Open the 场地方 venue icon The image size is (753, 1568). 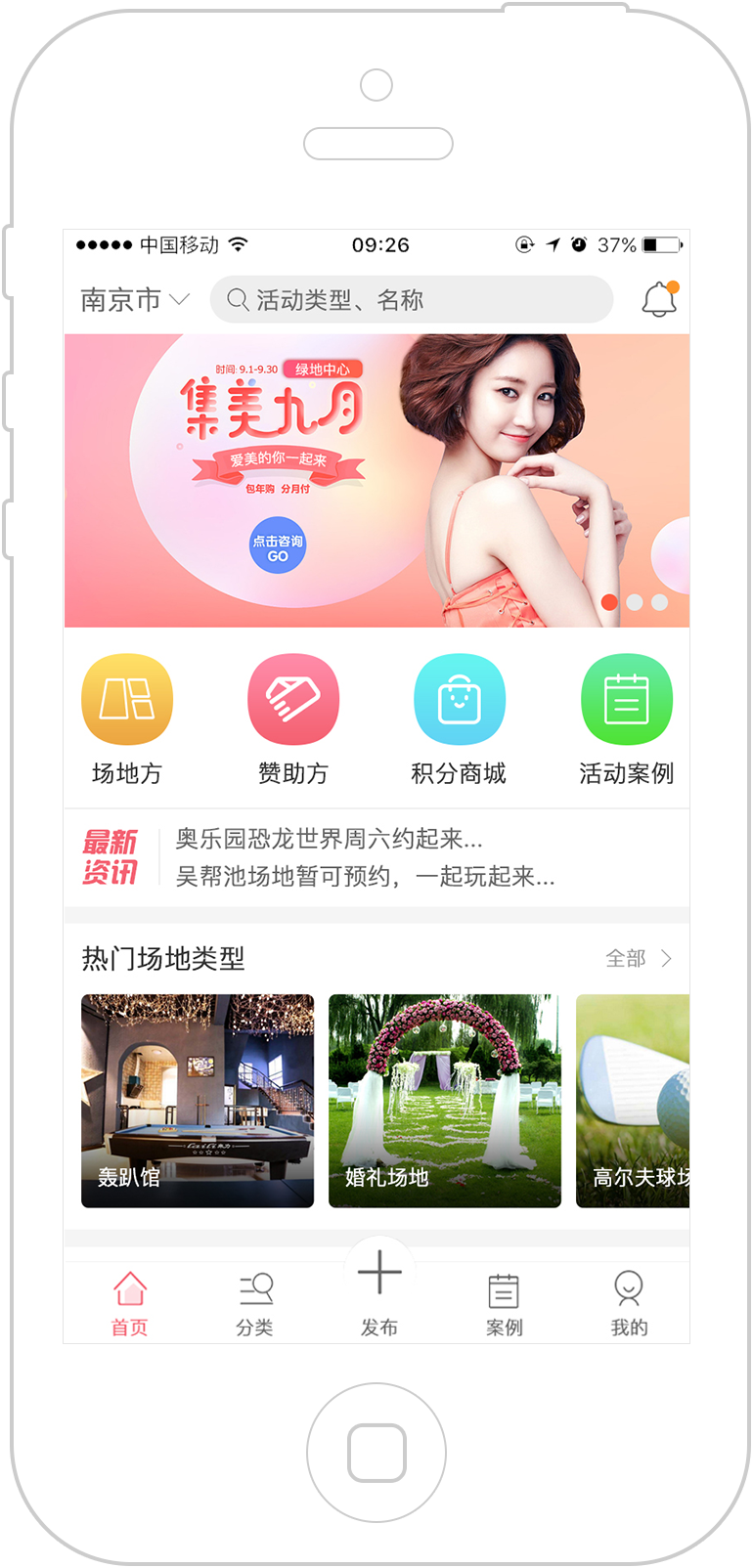pyautogui.click(x=126, y=699)
